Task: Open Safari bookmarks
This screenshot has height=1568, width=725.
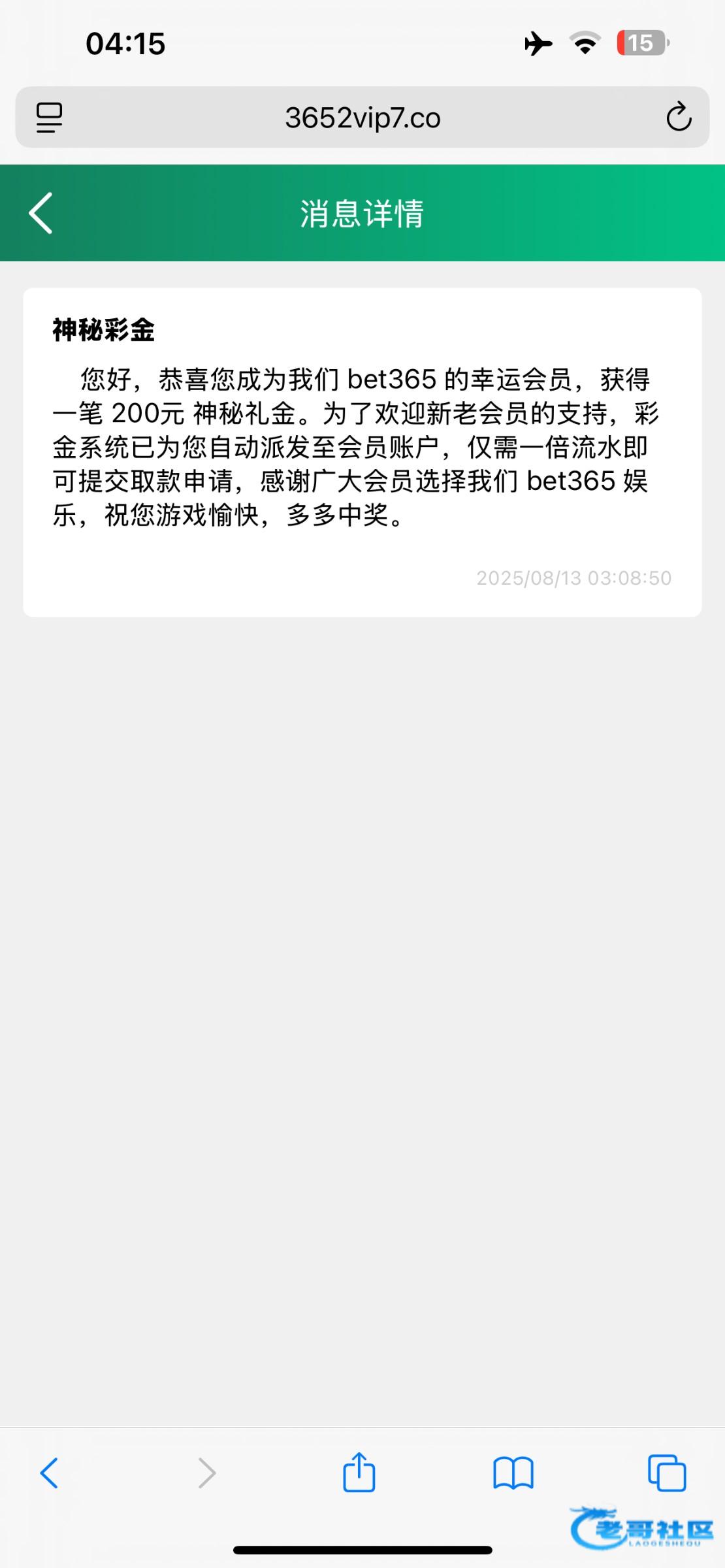Action: 513,1473
